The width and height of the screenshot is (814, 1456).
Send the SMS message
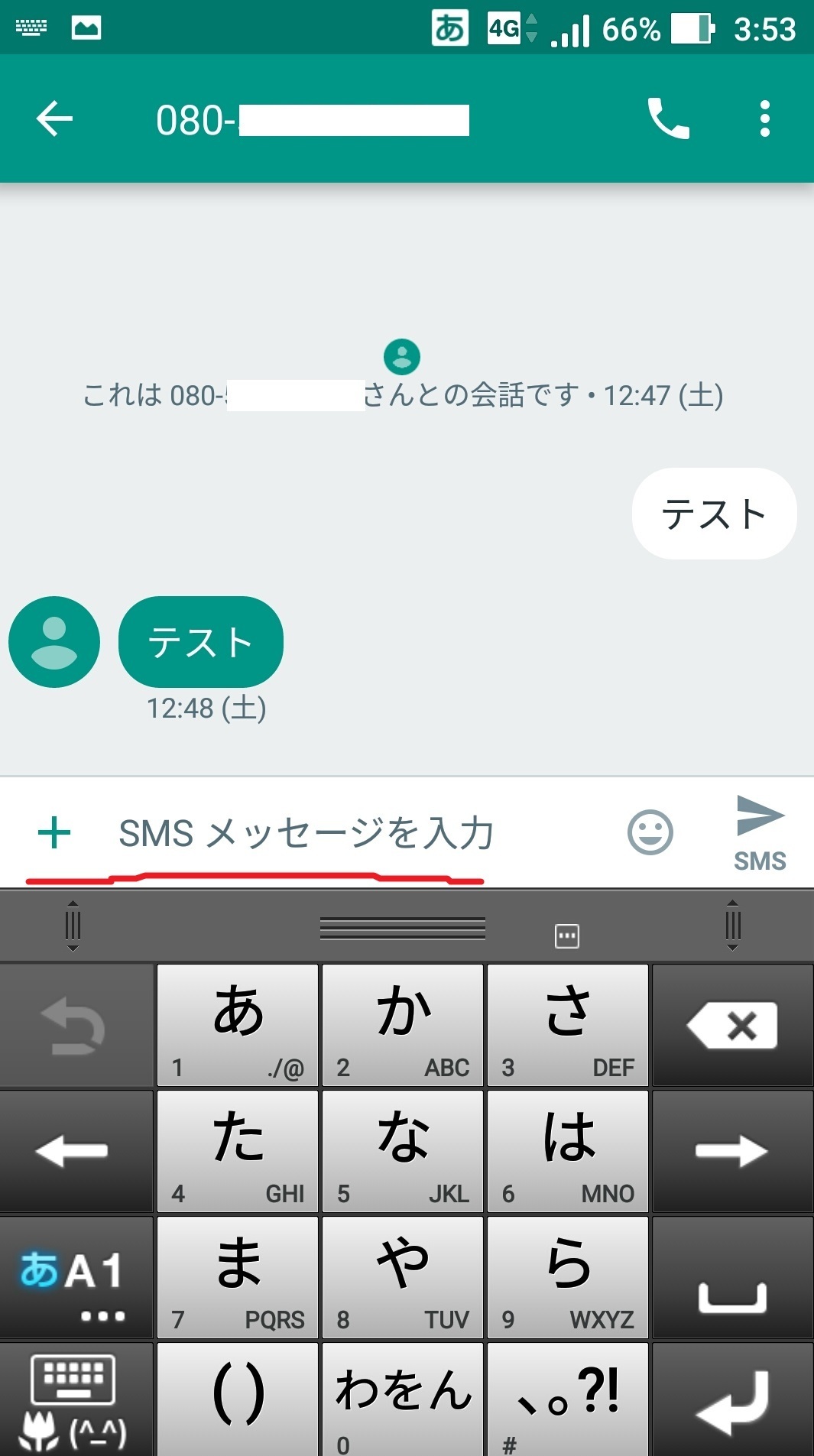[760, 832]
